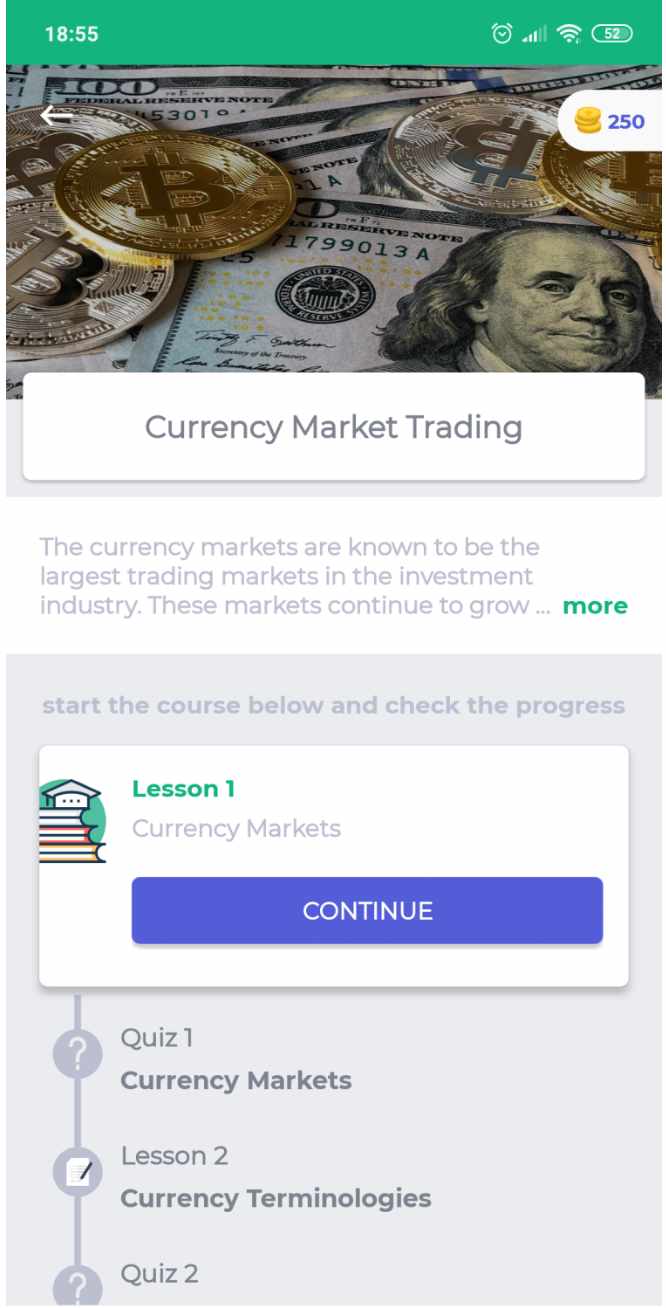The height and width of the screenshot is (1308, 666).
Task: Expand the description with the more link
Action: point(595,606)
